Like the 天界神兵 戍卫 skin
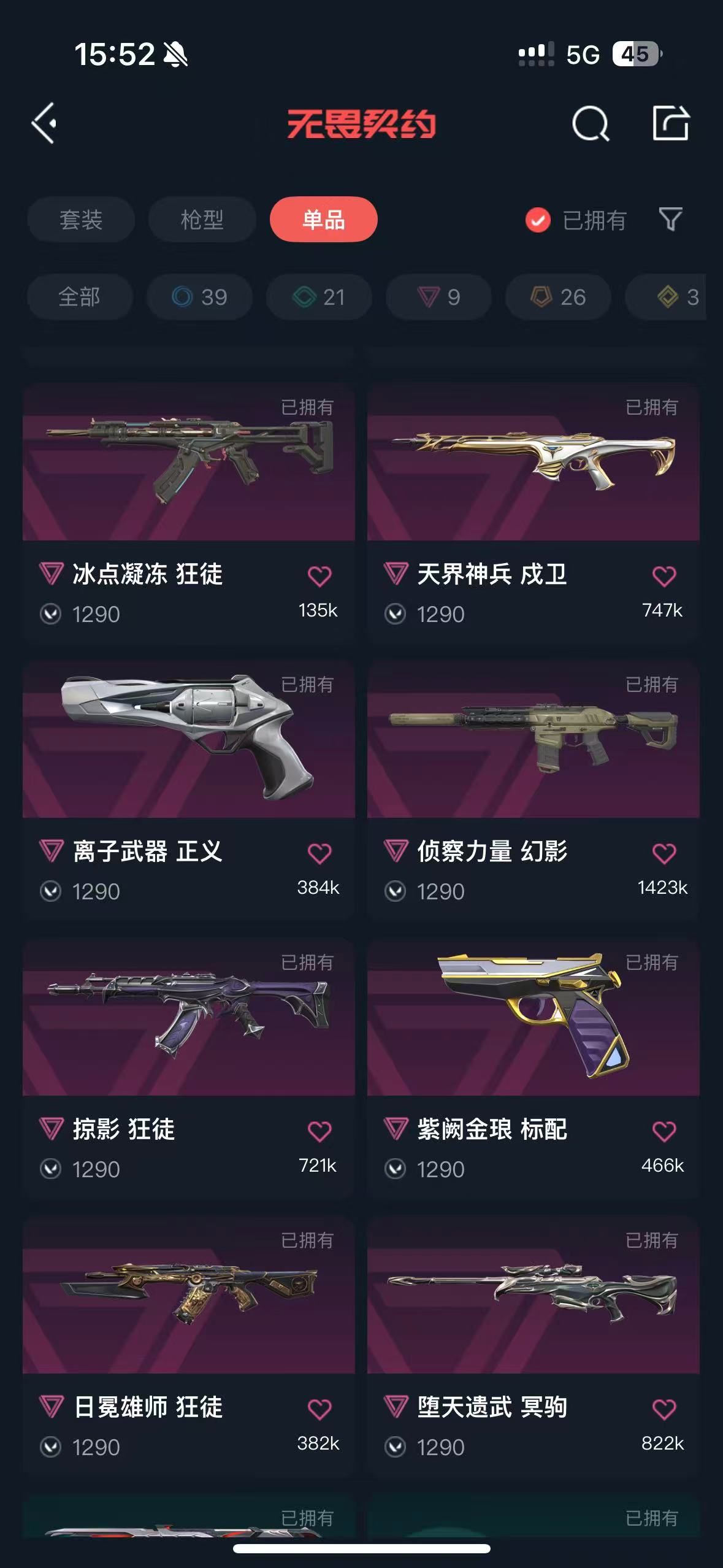 [664, 576]
